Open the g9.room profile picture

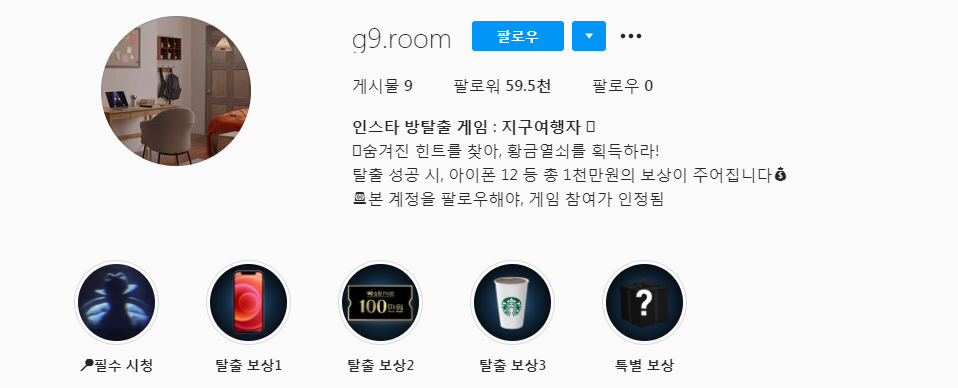[176, 91]
